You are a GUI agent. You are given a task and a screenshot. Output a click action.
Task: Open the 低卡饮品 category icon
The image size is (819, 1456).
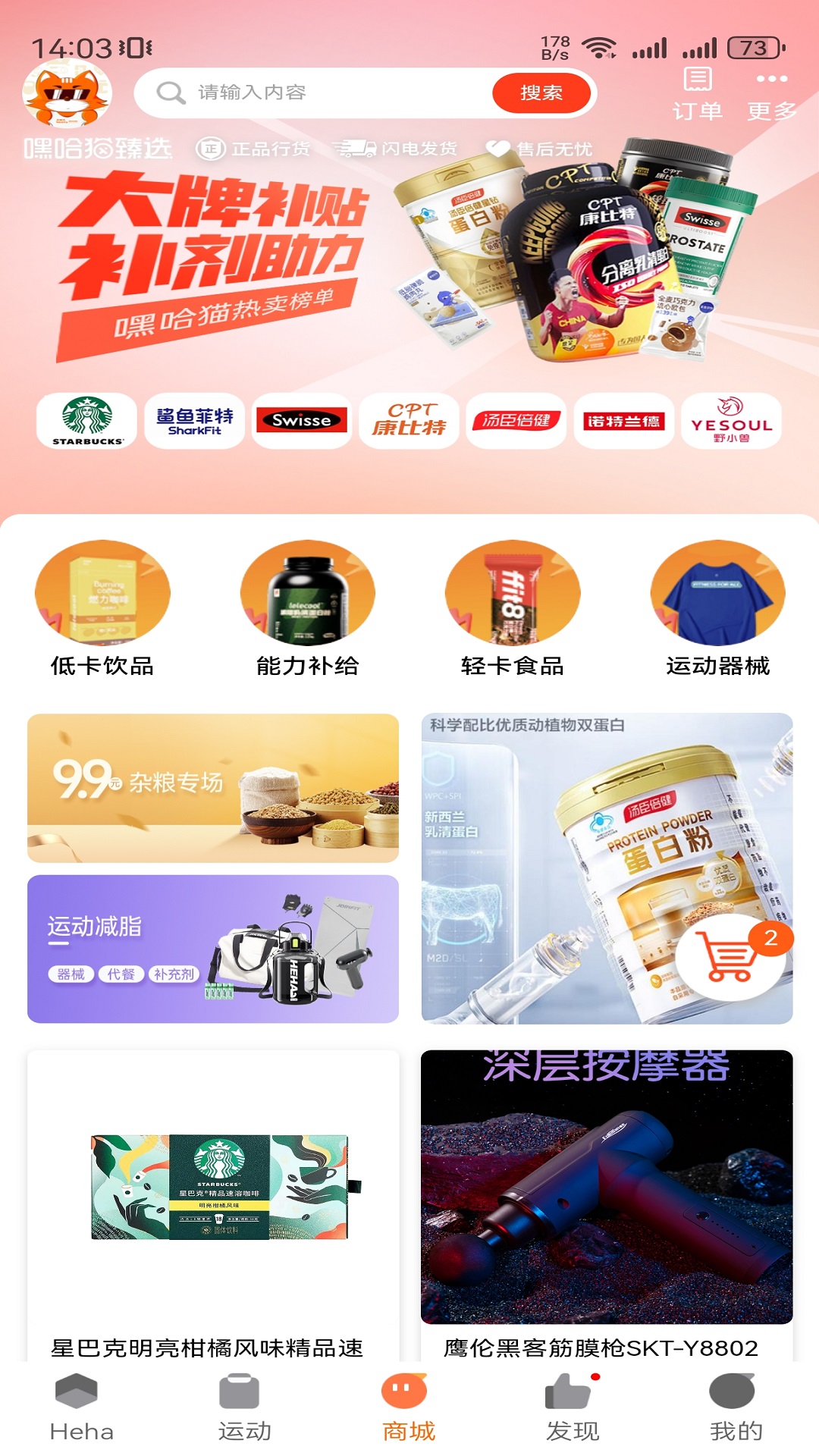[103, 595]
